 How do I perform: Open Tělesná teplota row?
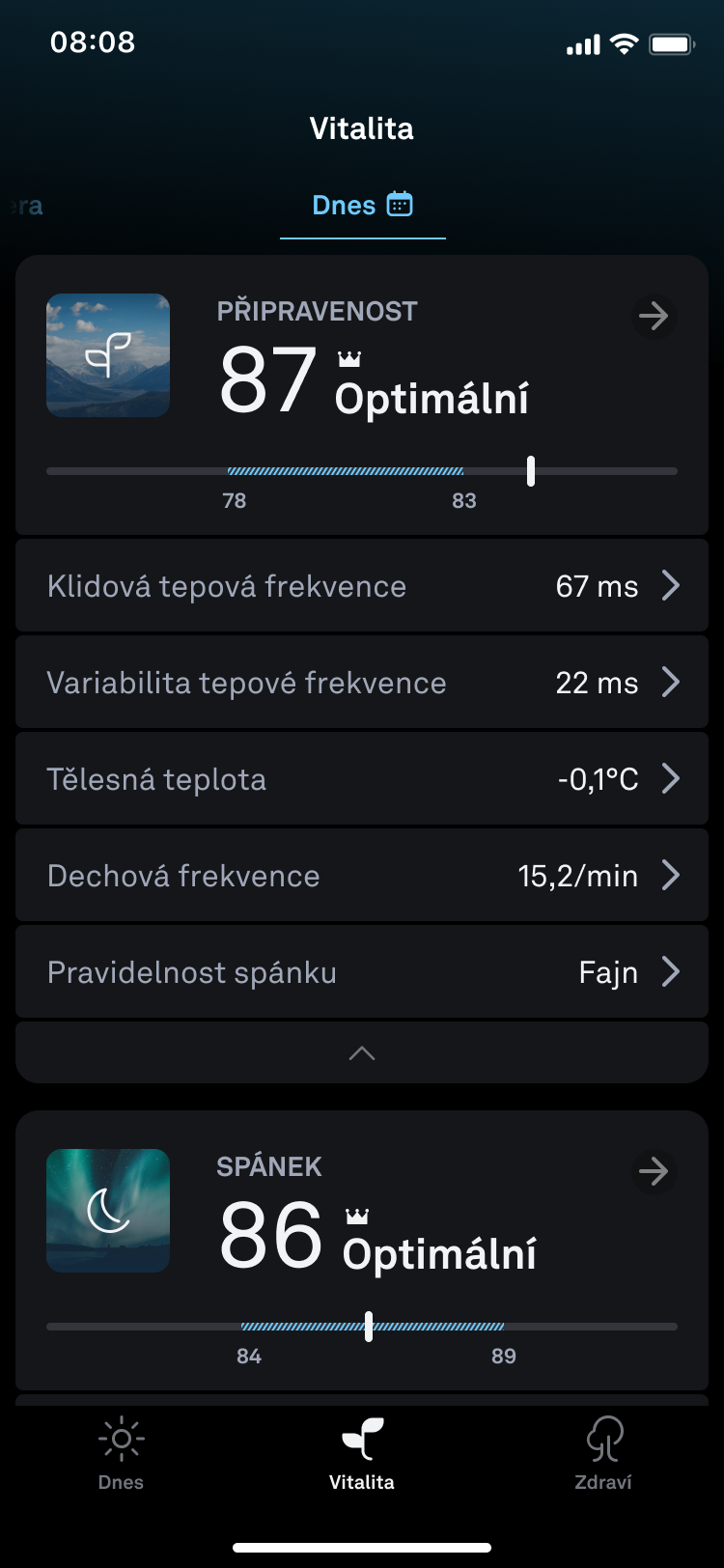tap(362, 779)
